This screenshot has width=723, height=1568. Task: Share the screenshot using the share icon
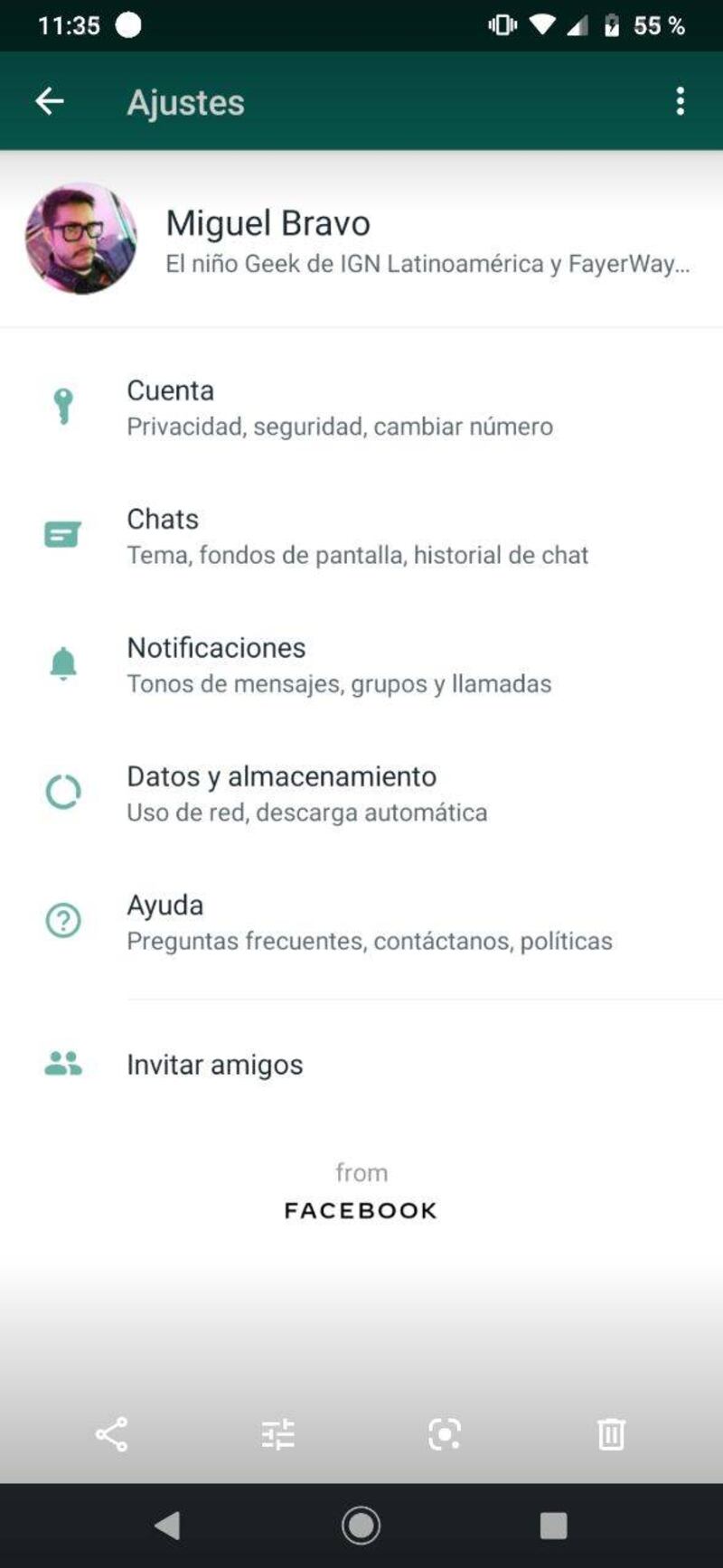(111, 1434)
